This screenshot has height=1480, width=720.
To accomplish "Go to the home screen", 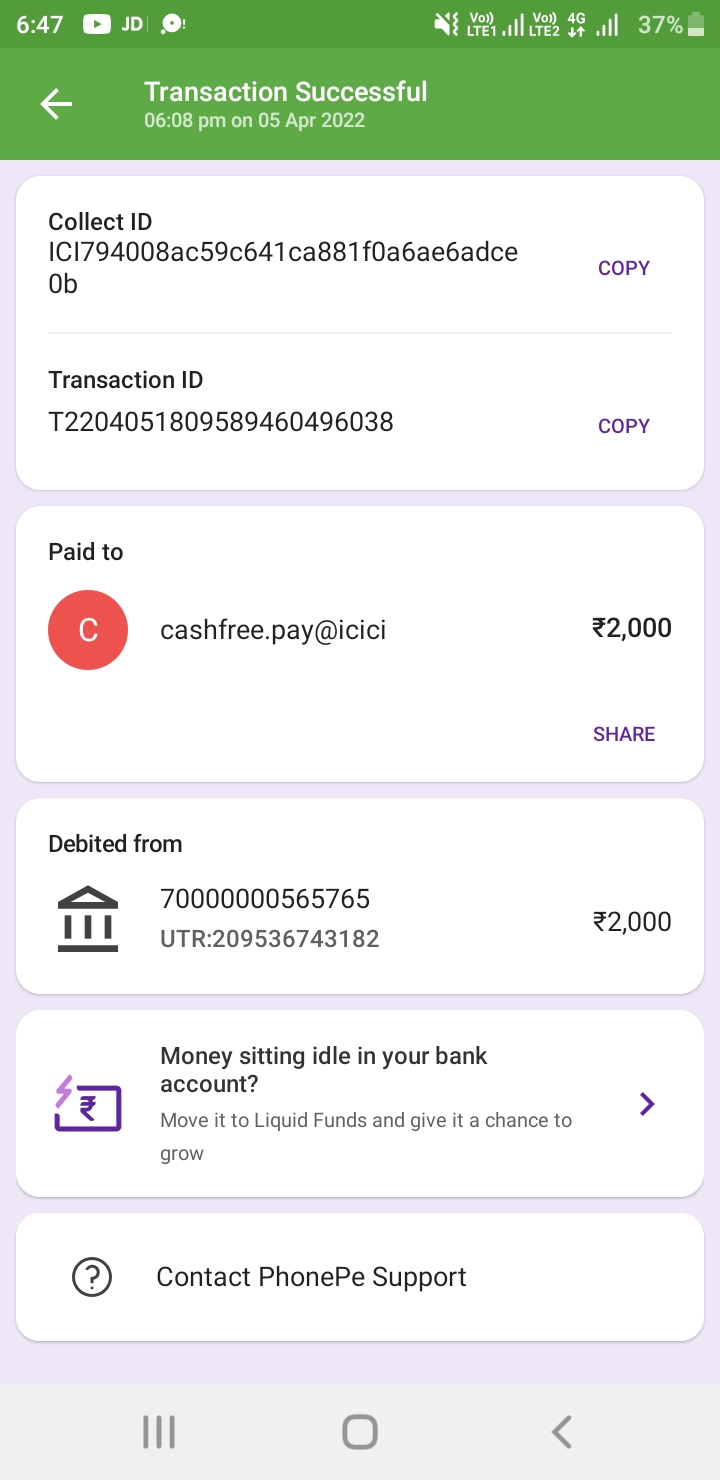I will click(360, 1432).
